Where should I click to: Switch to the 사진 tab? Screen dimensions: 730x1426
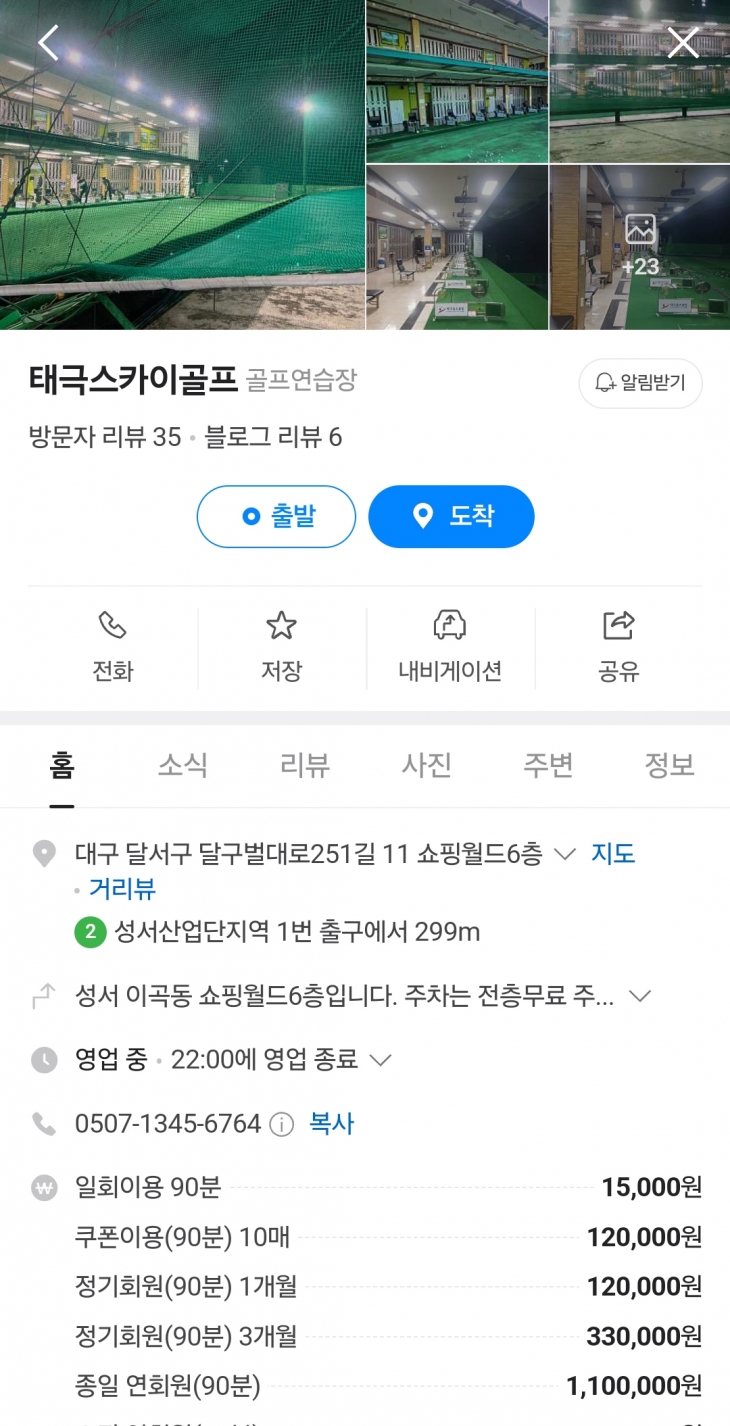tap(426, 766)
